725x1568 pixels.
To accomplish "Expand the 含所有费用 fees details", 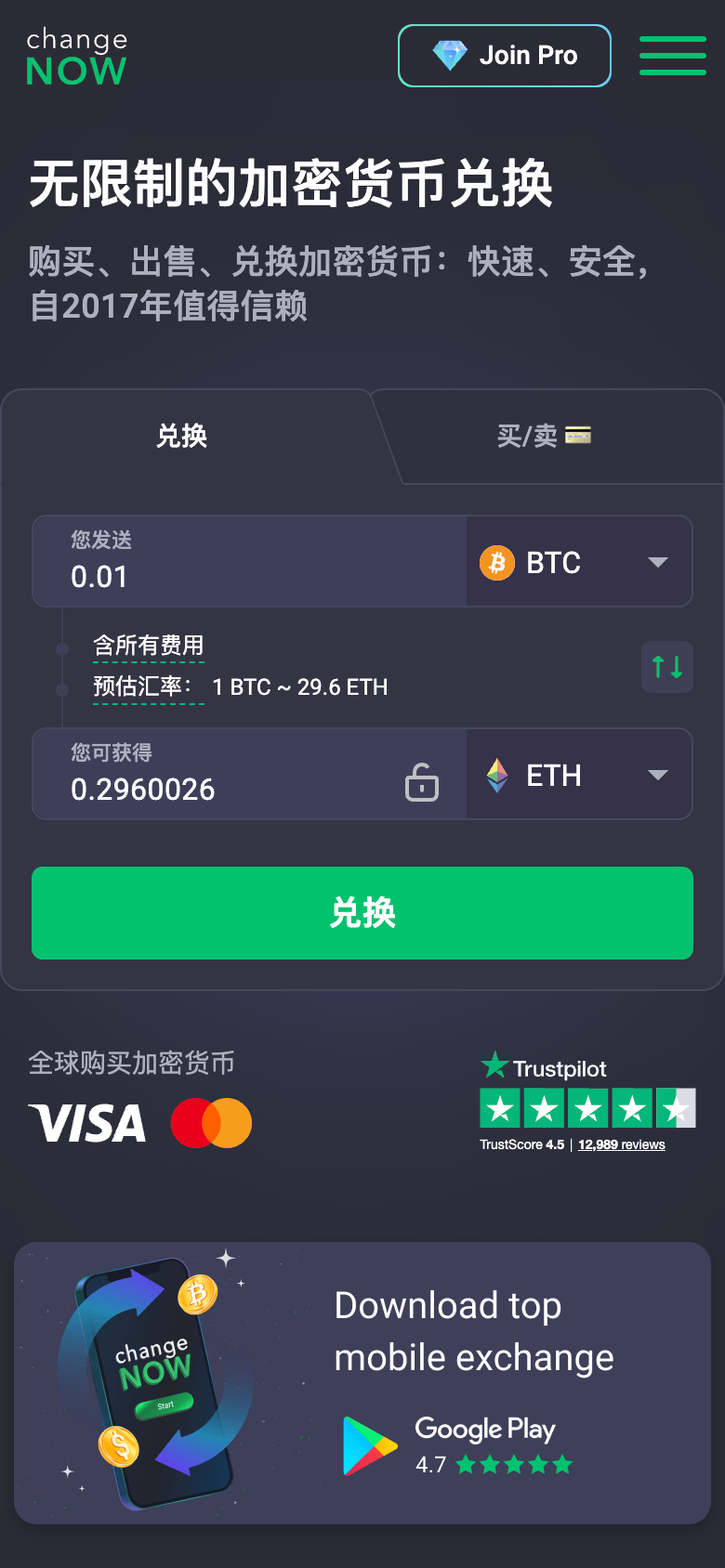I will click(x=149, y=644).
